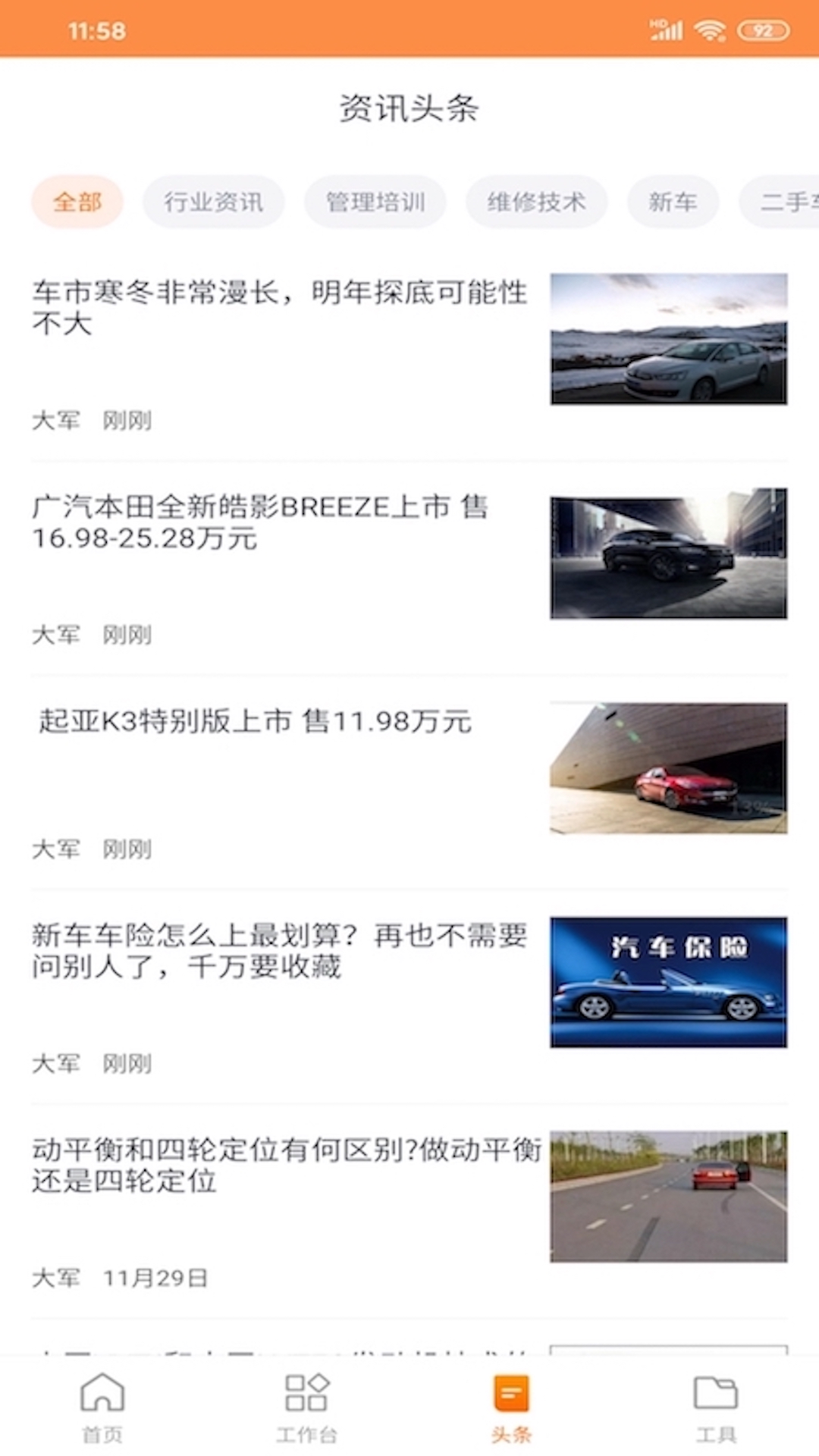Switch to 维修技术 articles

(x=536, y=202)
